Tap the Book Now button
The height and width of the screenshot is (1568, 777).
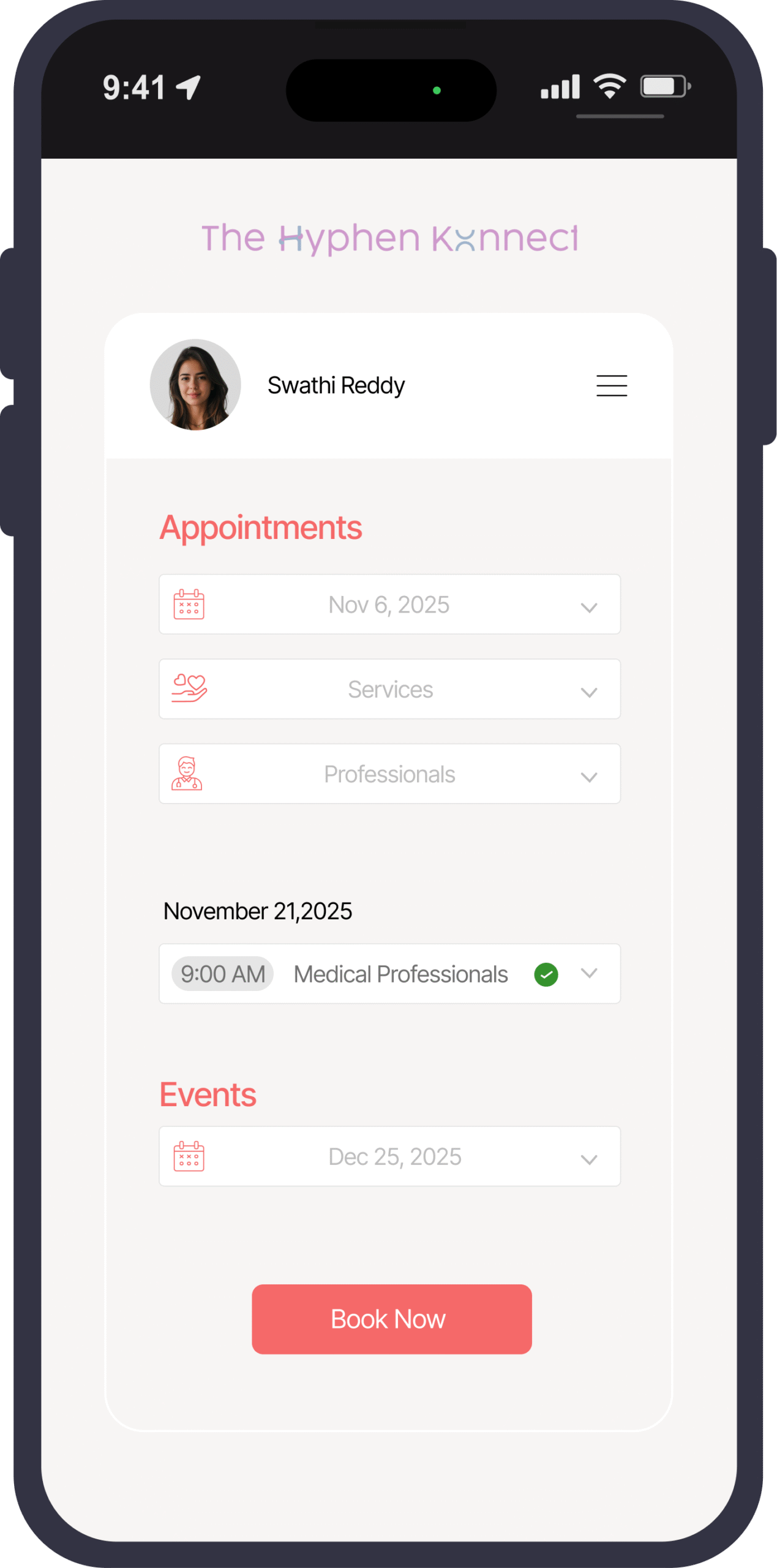coord(391,1319)
